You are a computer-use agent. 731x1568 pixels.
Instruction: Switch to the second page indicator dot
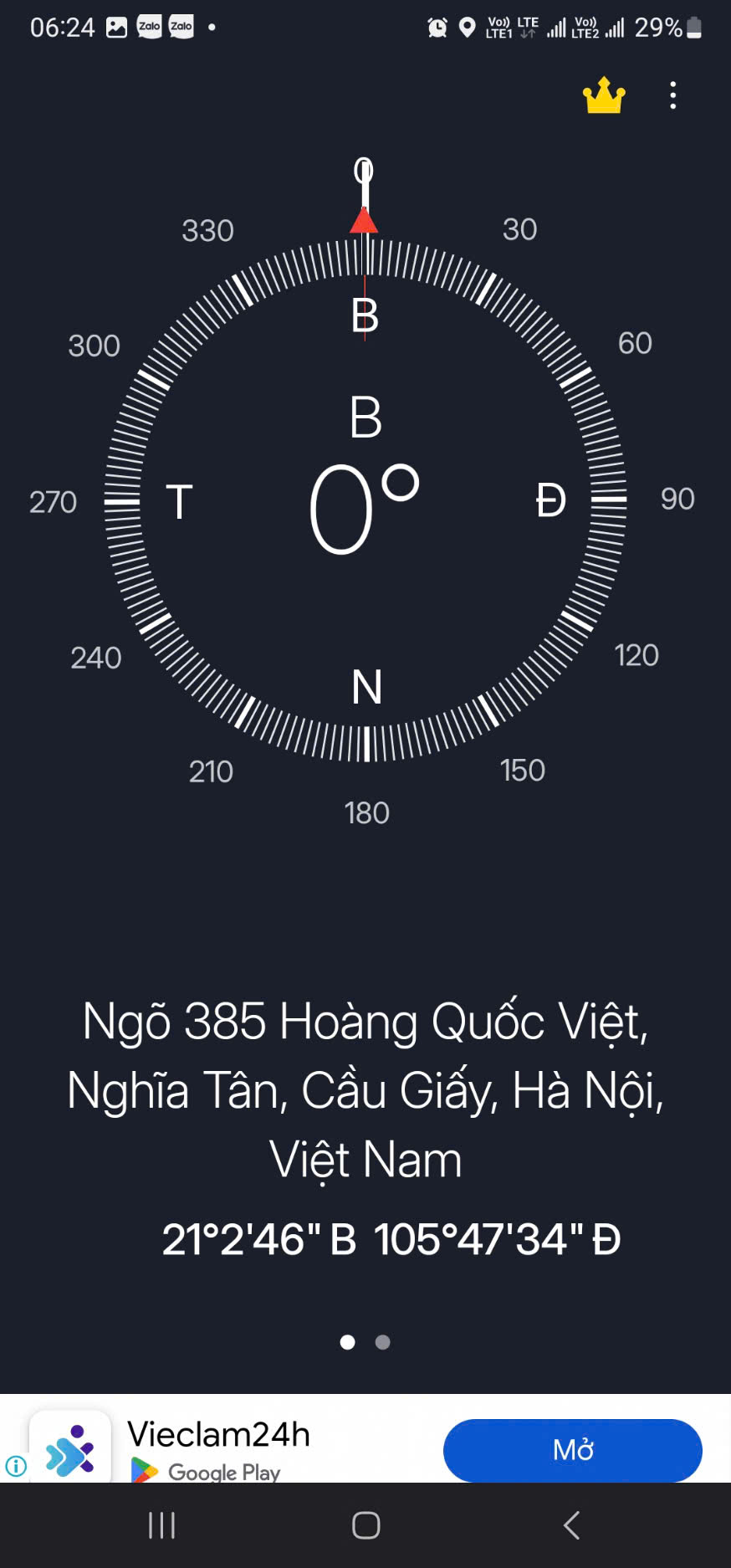(x=383, y=1342)
